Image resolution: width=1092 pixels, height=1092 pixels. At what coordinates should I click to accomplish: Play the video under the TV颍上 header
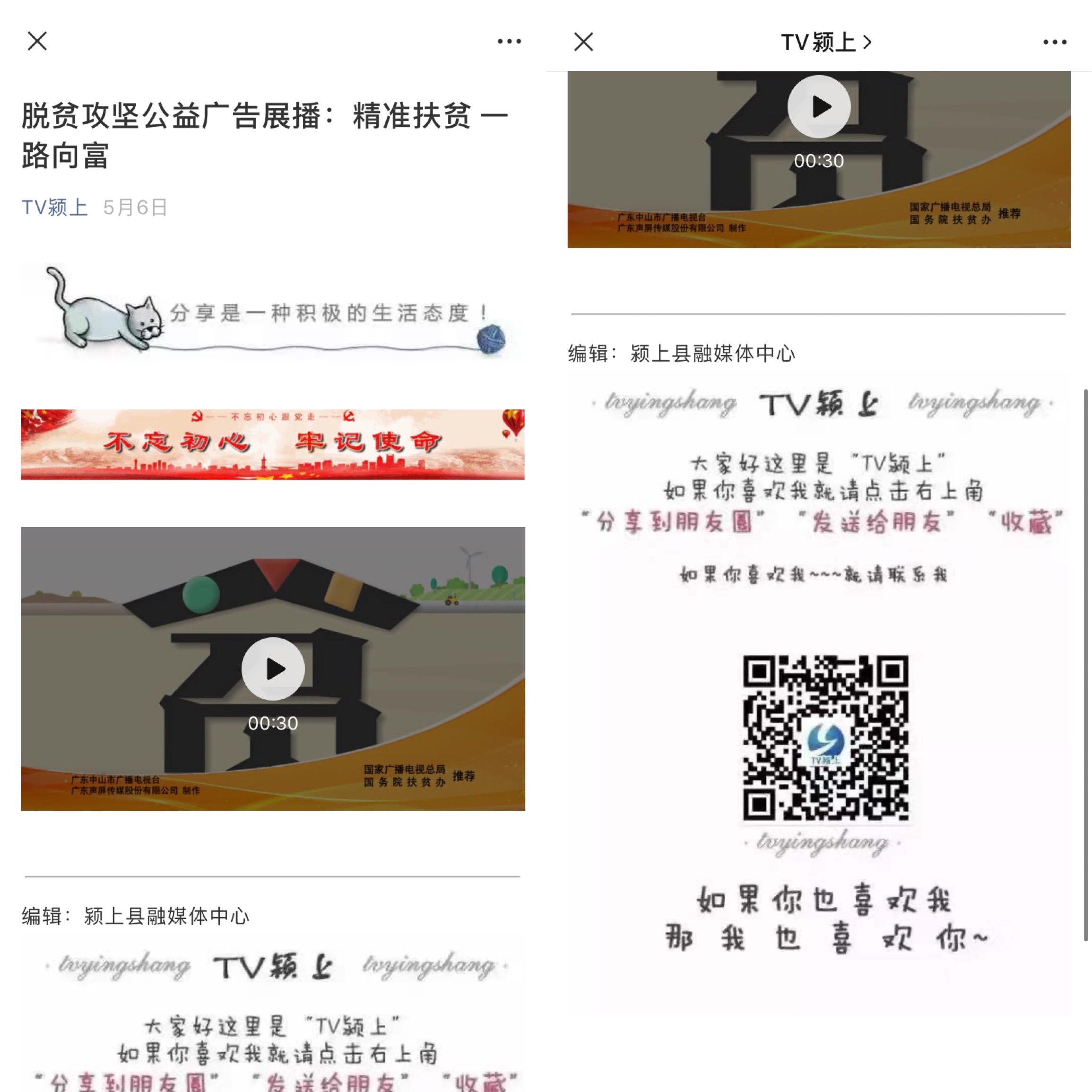(818, 107)
